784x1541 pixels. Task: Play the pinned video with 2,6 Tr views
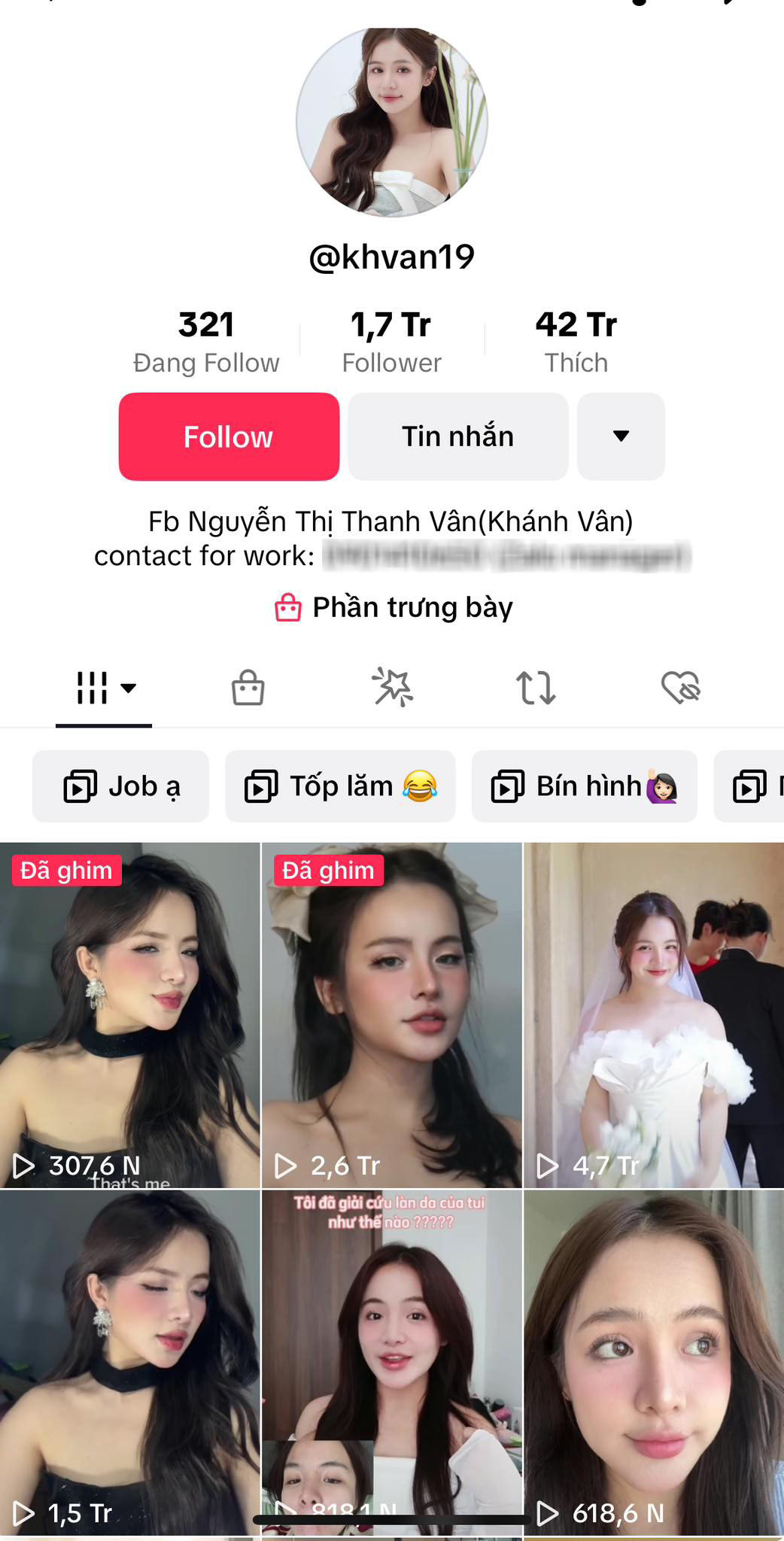pyautogui.click(x=391, y=1014)
